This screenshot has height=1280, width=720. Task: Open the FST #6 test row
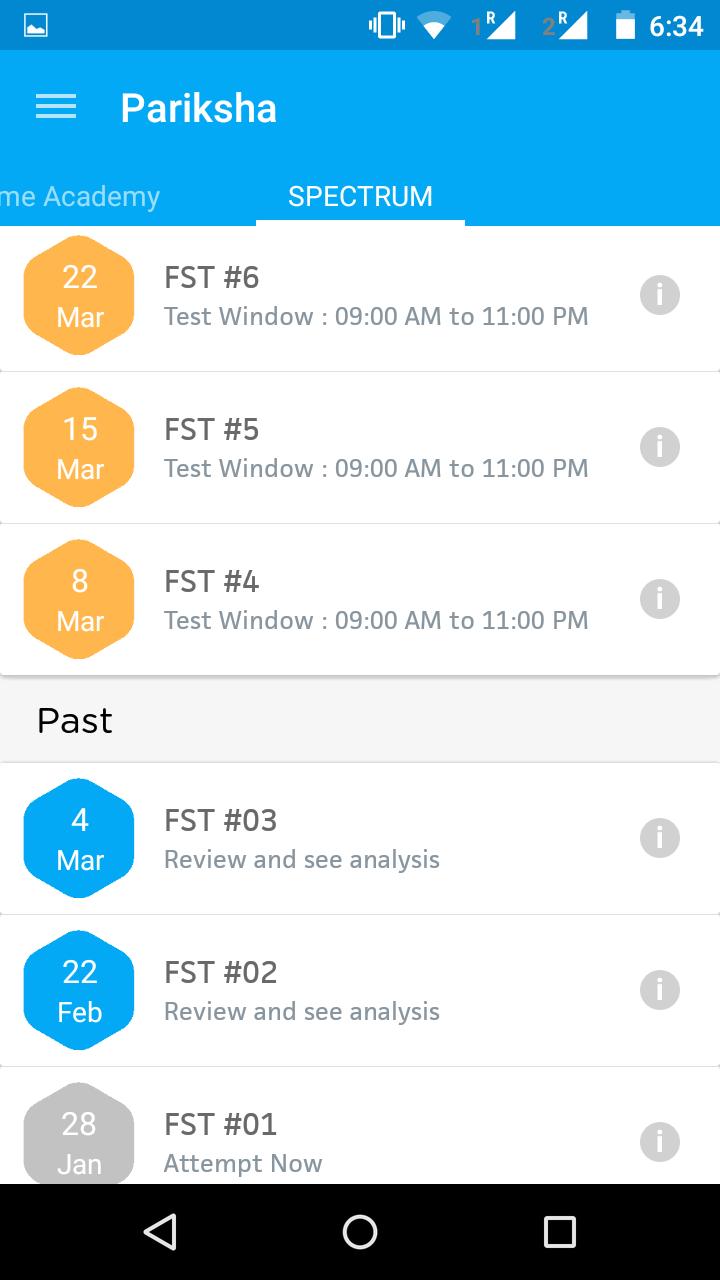click(375, 296)
